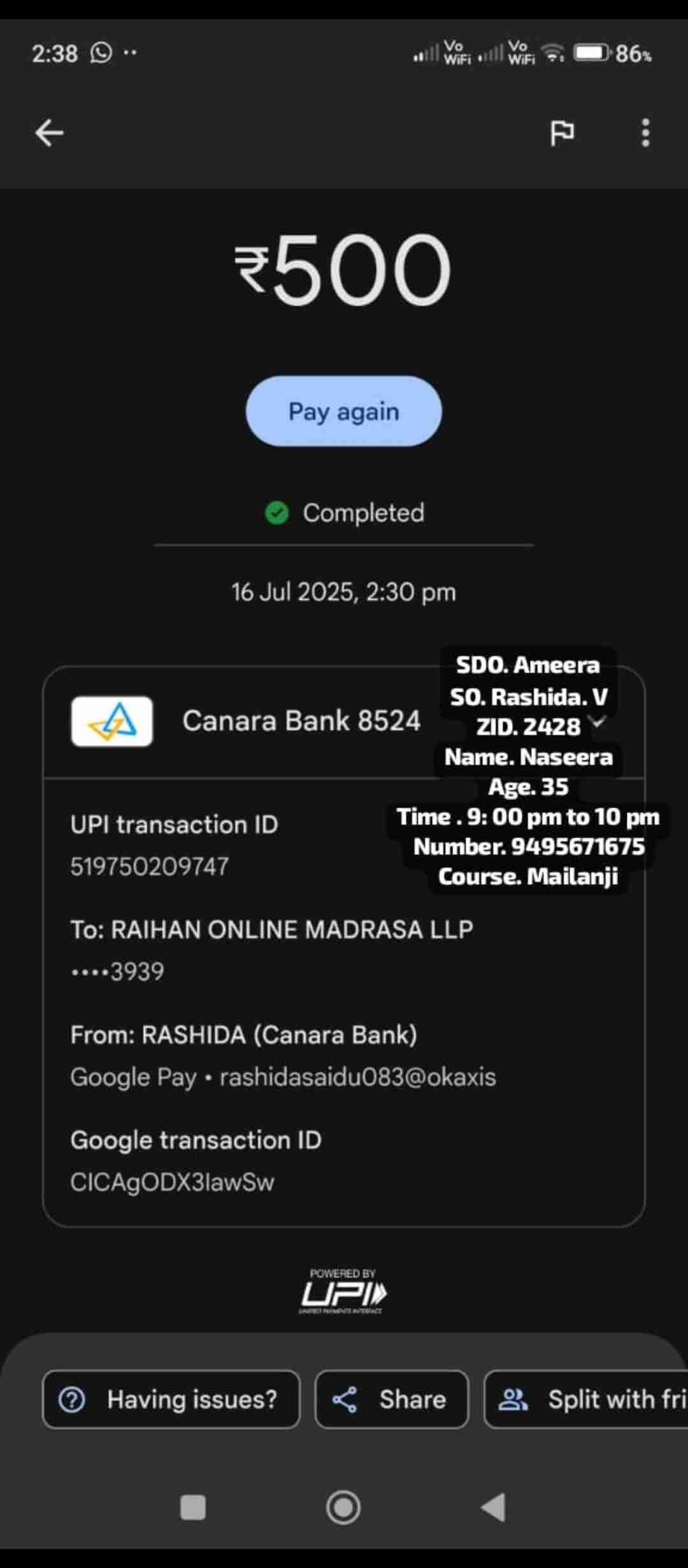
Task: Report this transaction with the flag icon
Action: (562, 133)
